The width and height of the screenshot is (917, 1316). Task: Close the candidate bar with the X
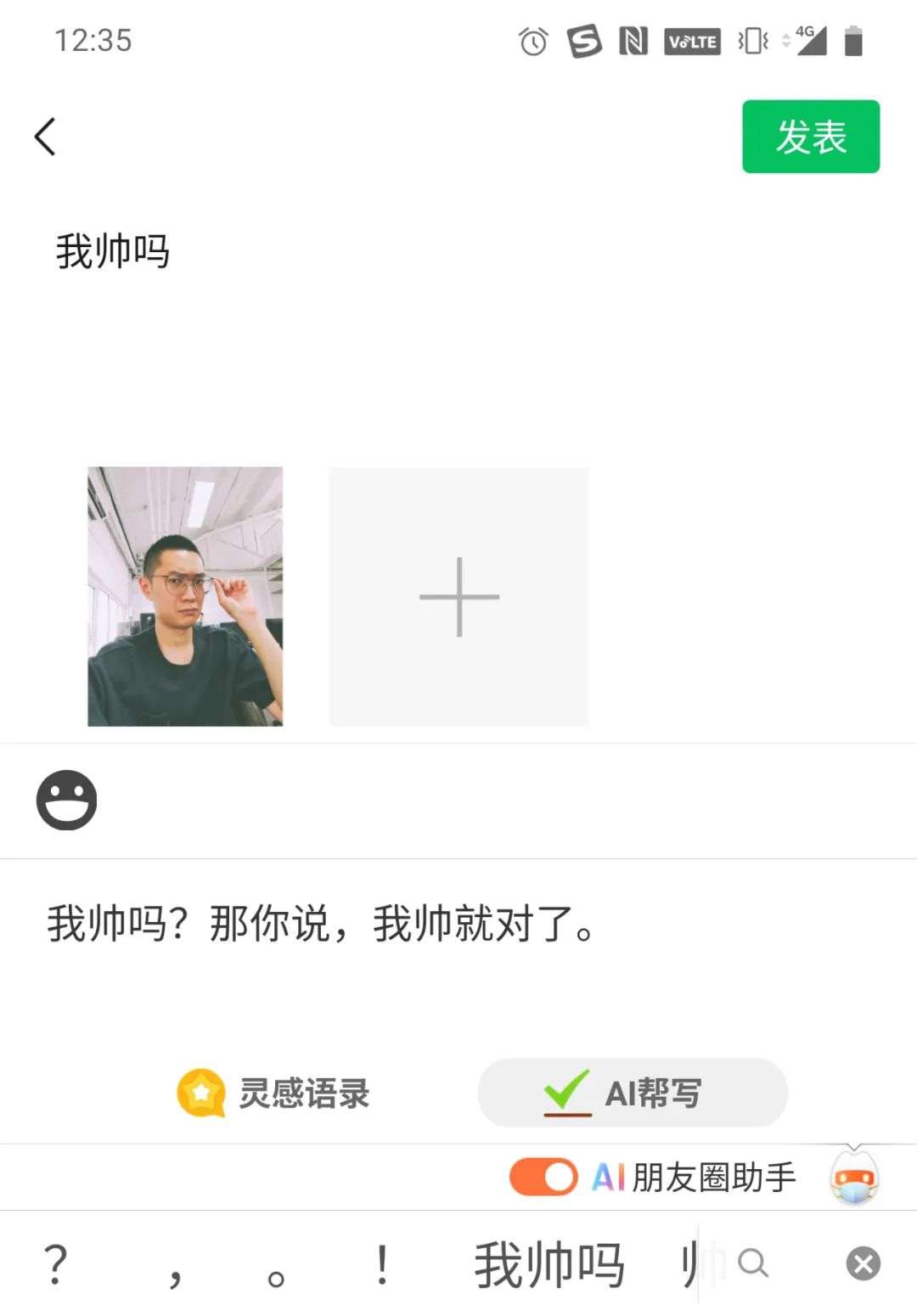[x=863, y=1263]
